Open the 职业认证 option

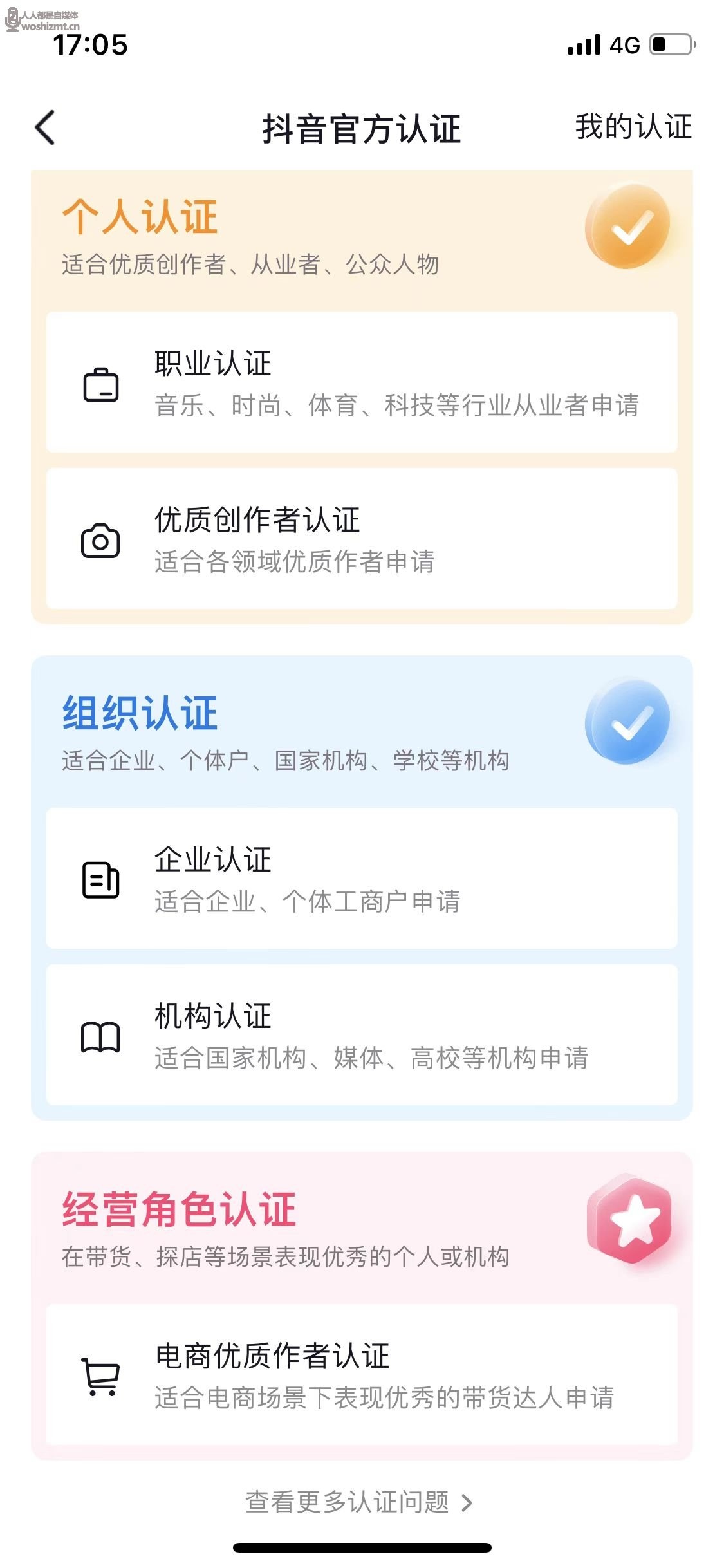tap(362, 382)
